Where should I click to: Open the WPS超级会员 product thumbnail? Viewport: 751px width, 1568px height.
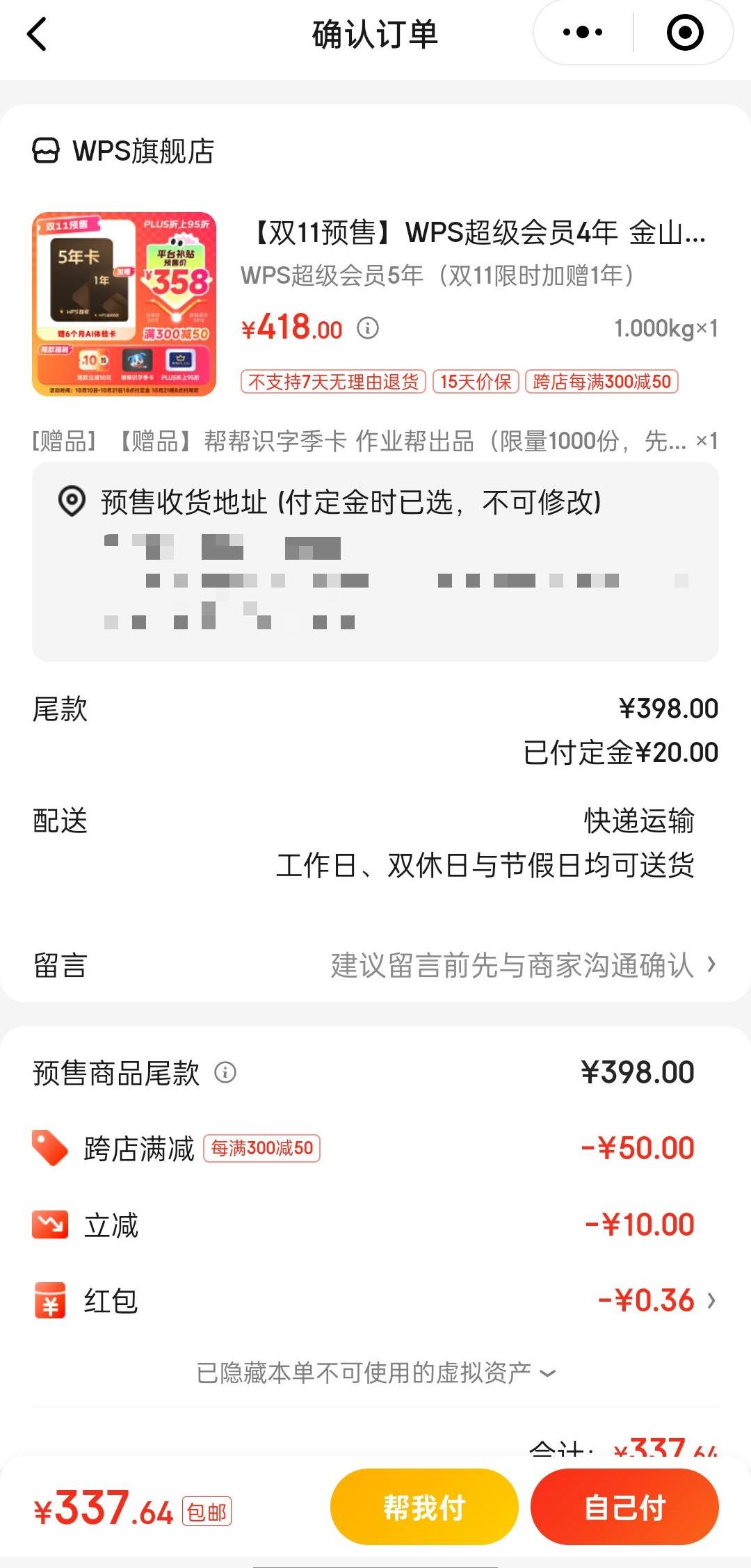point(124,304)
